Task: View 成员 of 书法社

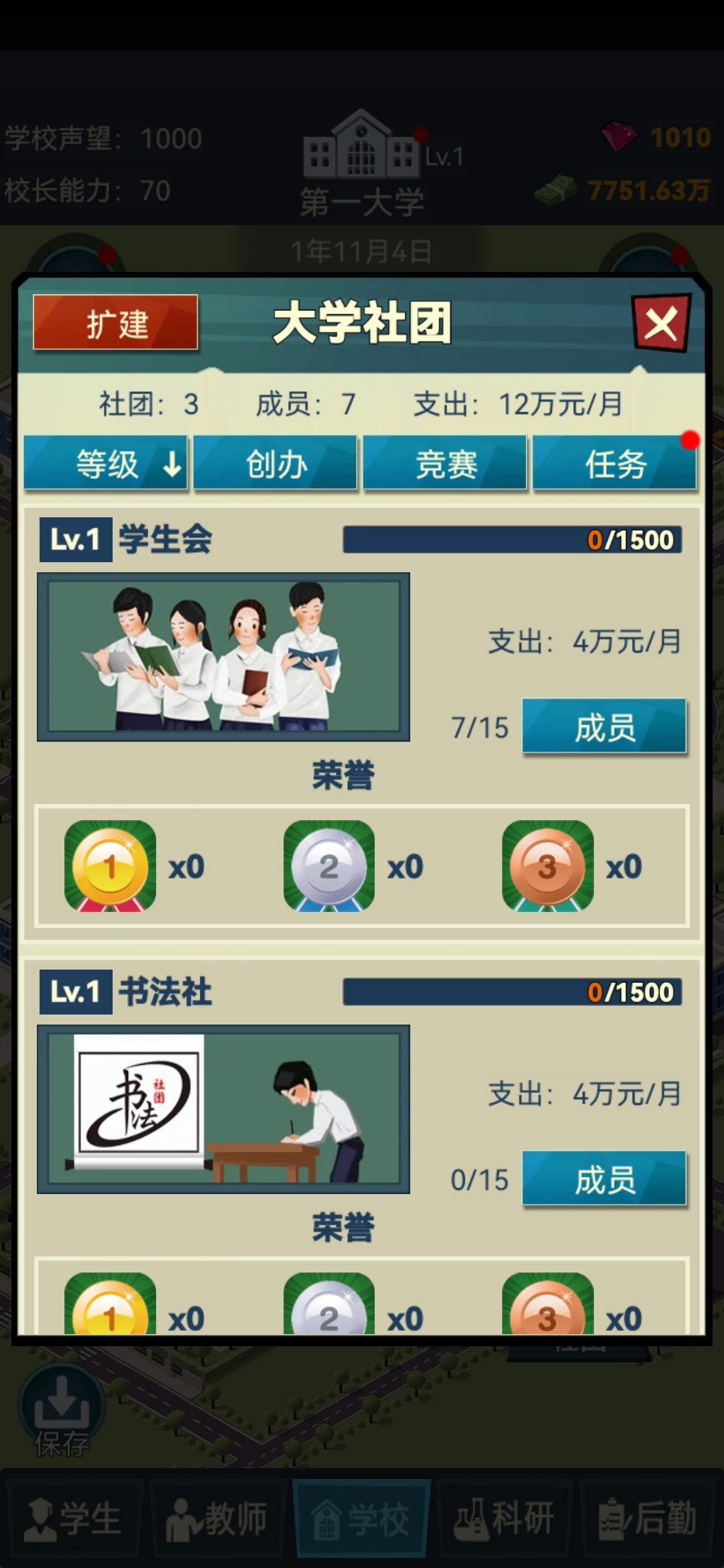Action: click(x=604, y=1179)
